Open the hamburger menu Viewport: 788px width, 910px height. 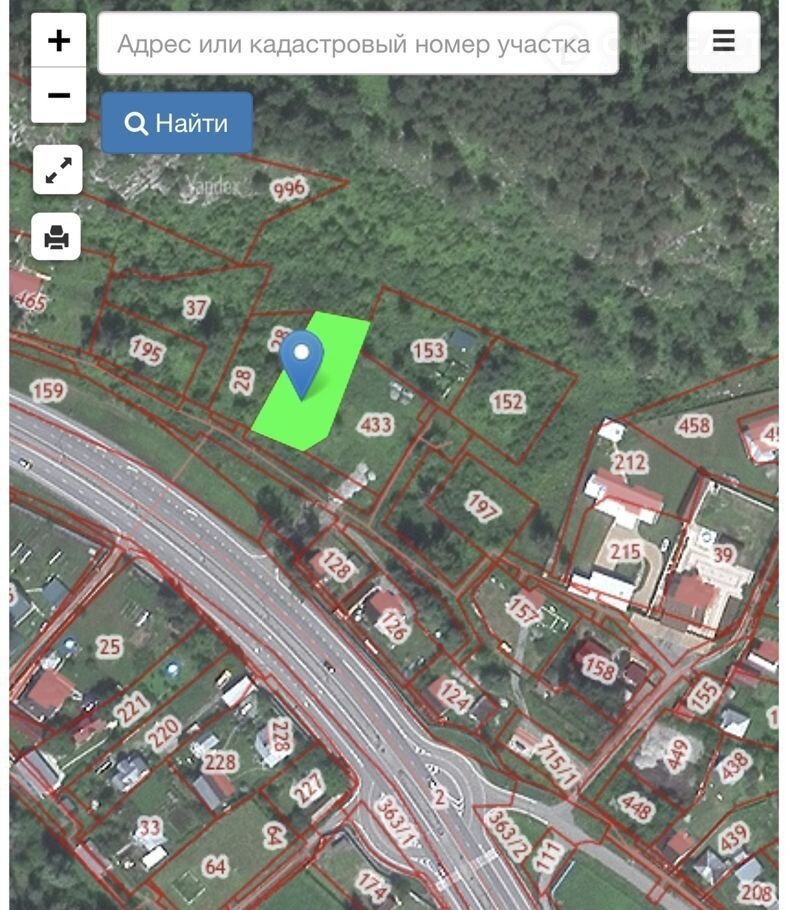723,42
